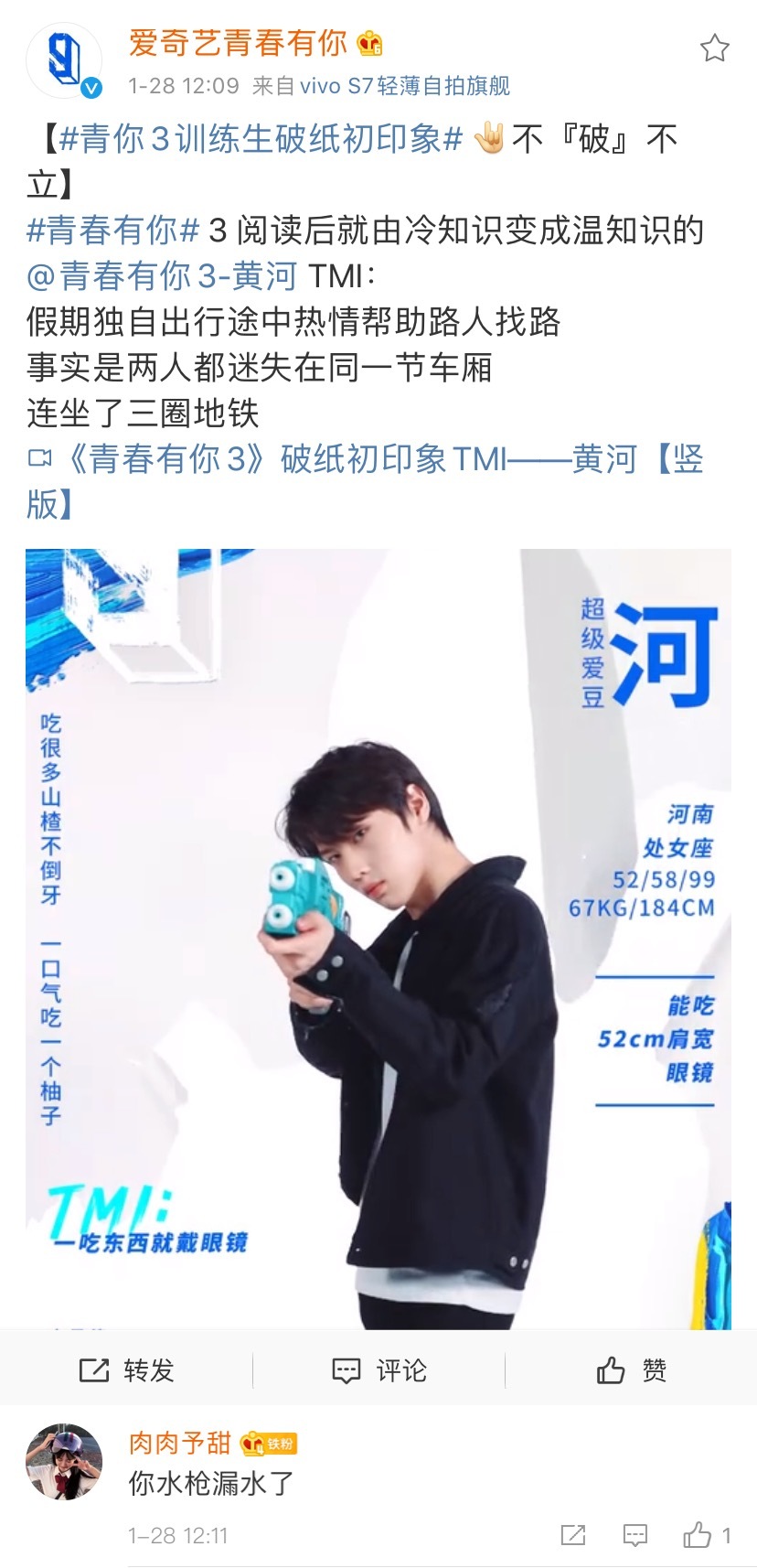757x1568 pixels.
Task: Open mention @青春有你3-黄河
Action: (162, 276)
